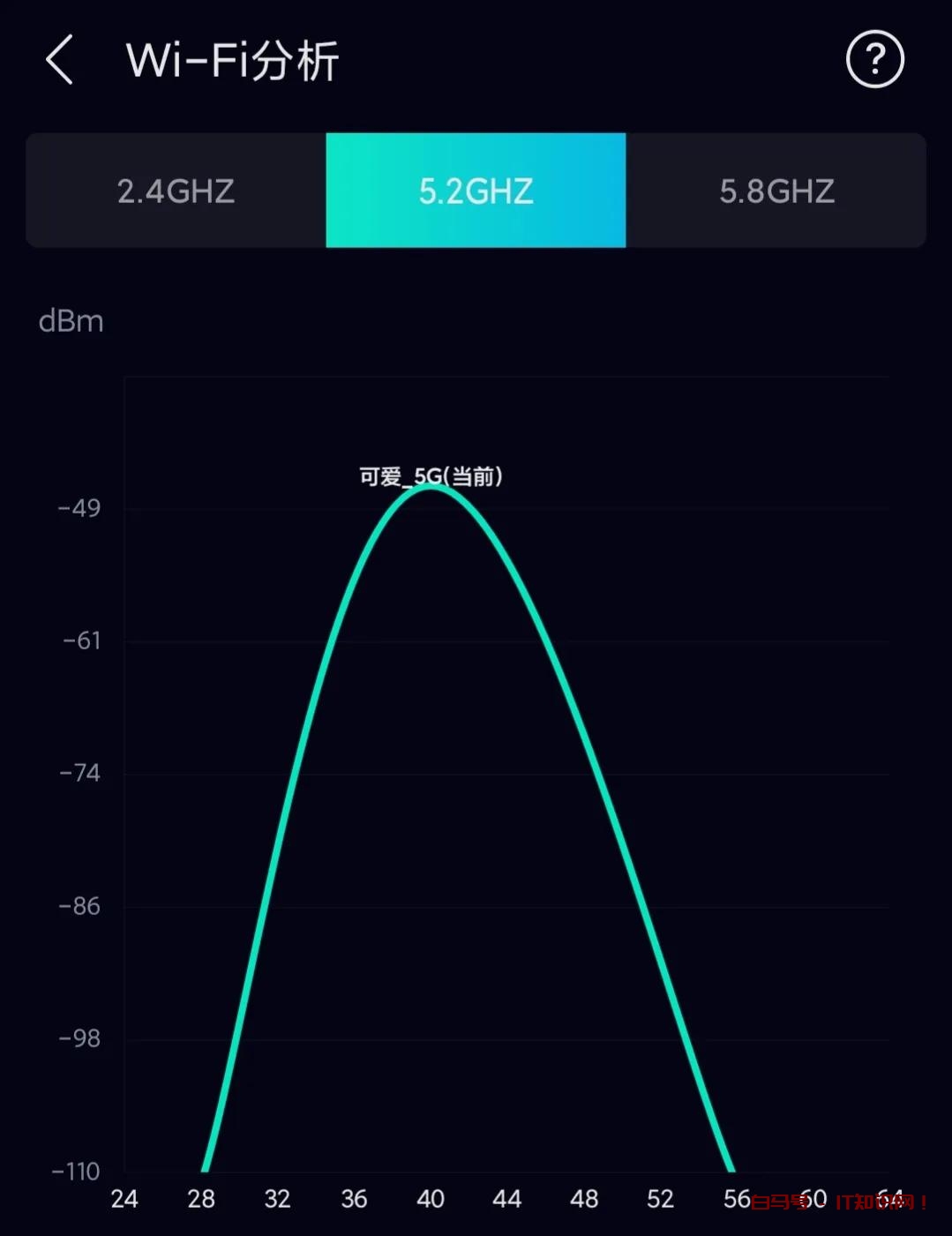Click the dBm axis label
The height and width of the screenshot is (1236, 952).
(x=71, y=320)
